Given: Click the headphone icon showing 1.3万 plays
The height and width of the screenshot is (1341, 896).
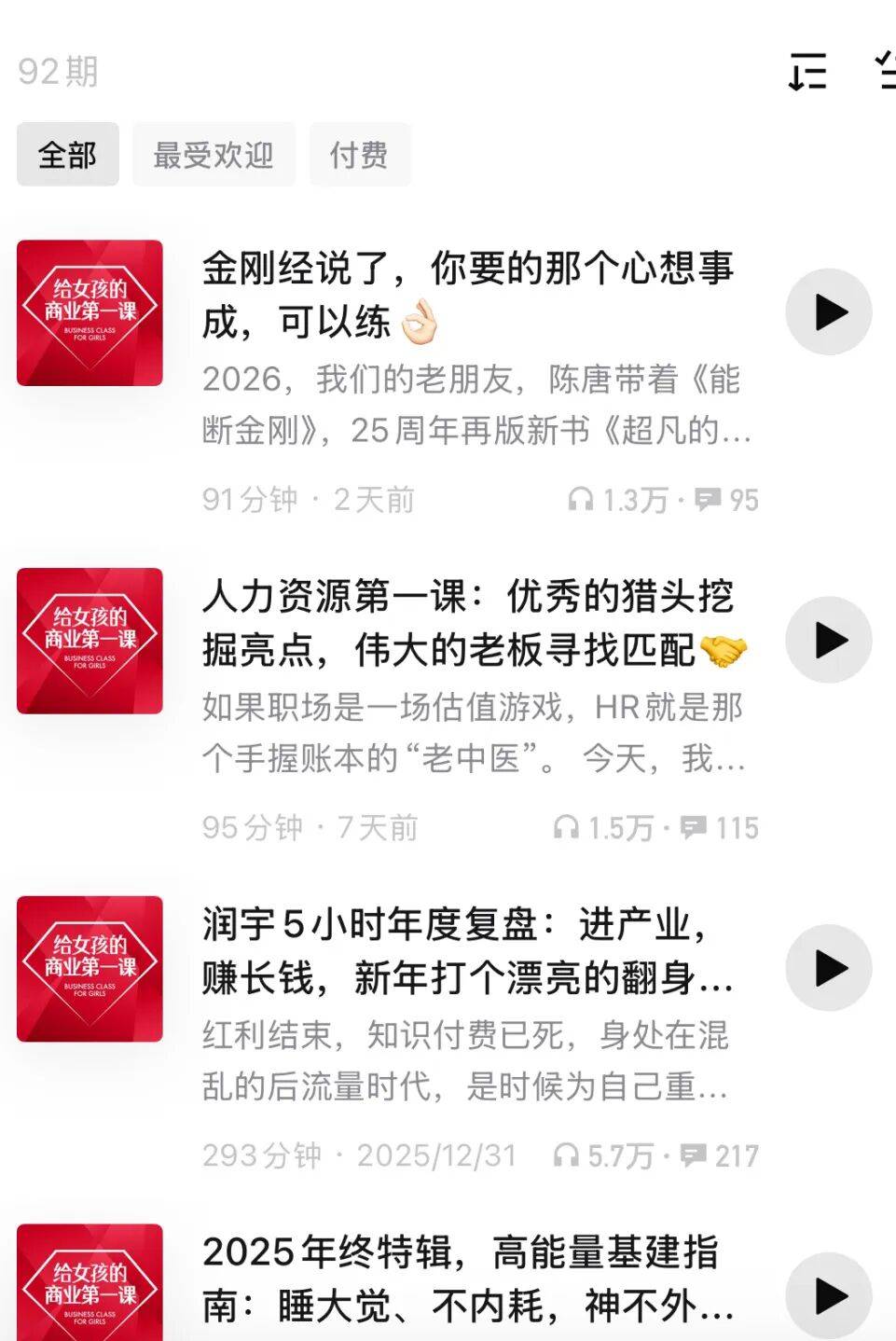Looking at the screenshot, I should (x=581, y=501).
